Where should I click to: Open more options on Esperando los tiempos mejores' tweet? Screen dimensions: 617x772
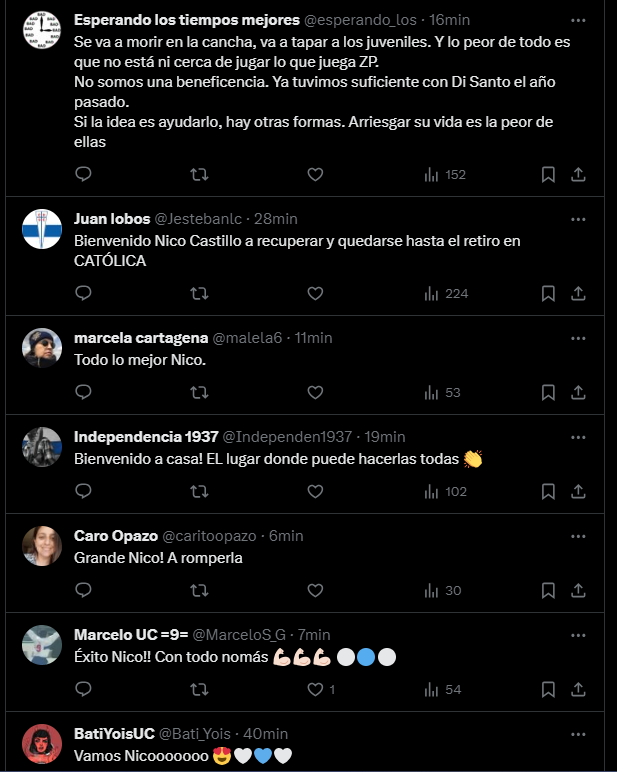point(578,19)
